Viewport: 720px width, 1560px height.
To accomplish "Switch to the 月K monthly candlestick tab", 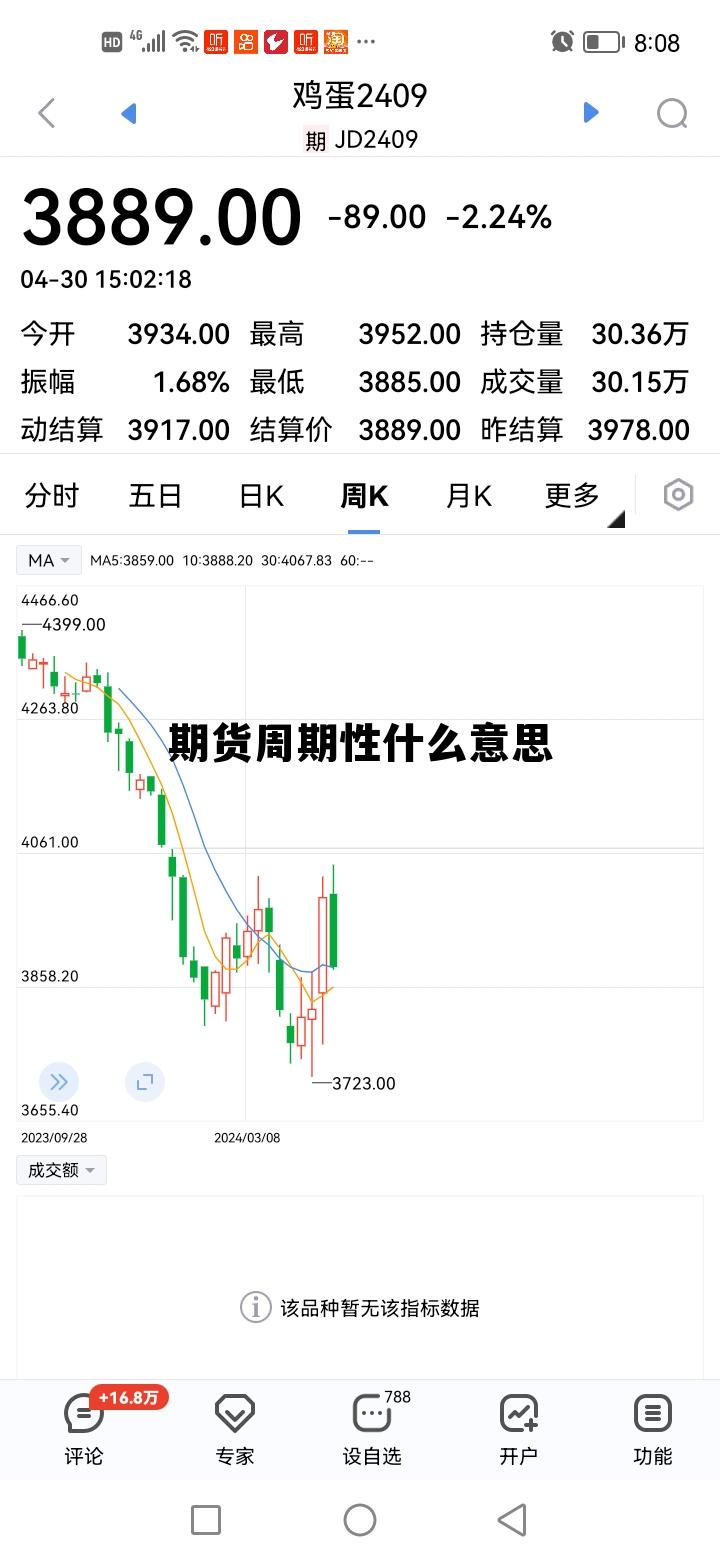I will (x=467, y=494).
